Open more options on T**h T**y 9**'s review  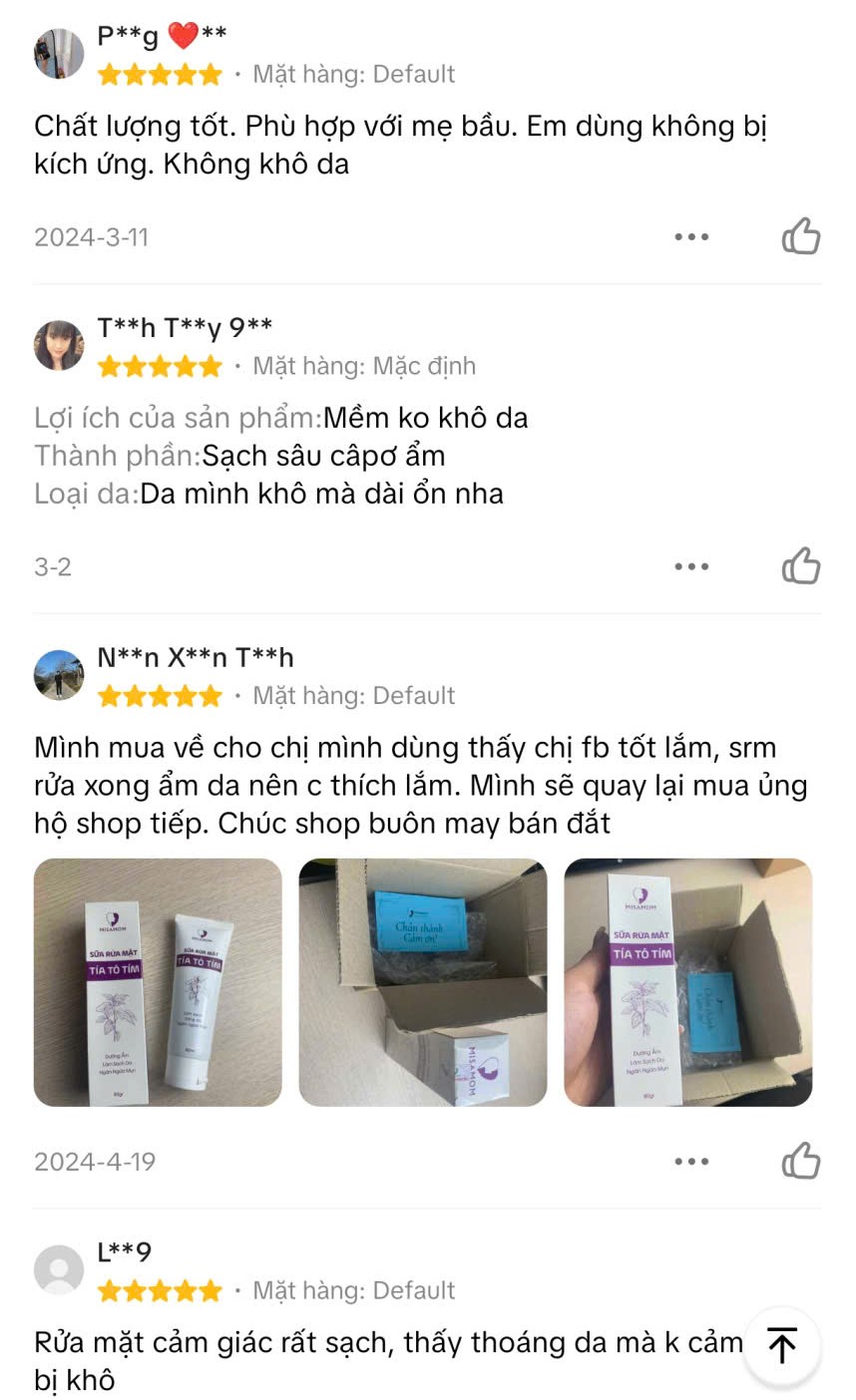pyautogui.click(x=691, y=566)
